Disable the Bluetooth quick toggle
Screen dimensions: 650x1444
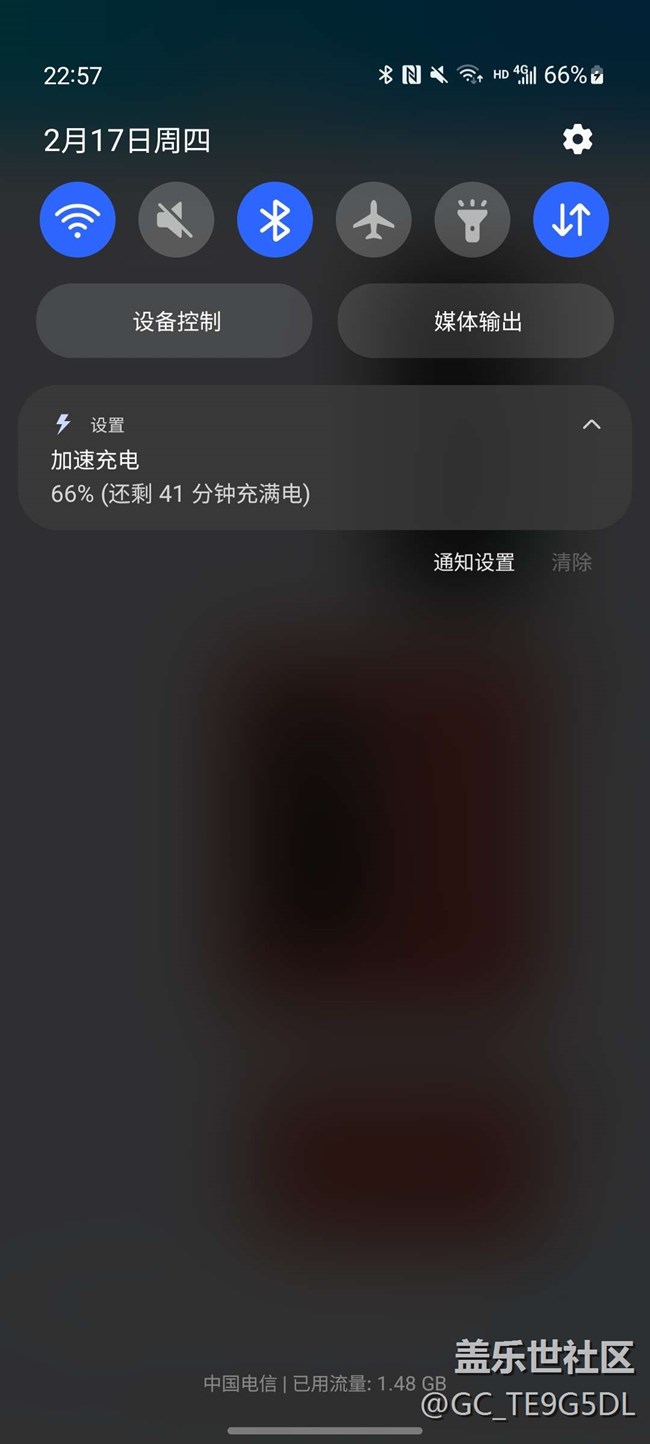pos(275,220)
